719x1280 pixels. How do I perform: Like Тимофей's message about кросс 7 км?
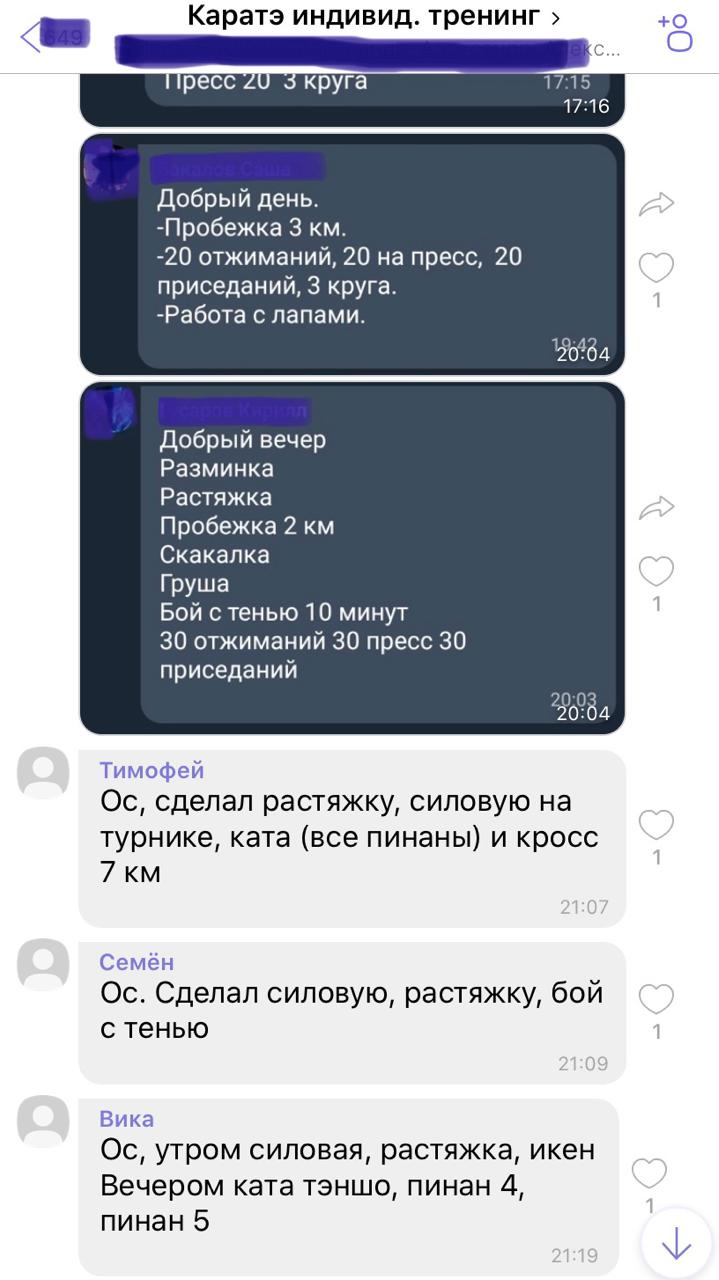657,825
